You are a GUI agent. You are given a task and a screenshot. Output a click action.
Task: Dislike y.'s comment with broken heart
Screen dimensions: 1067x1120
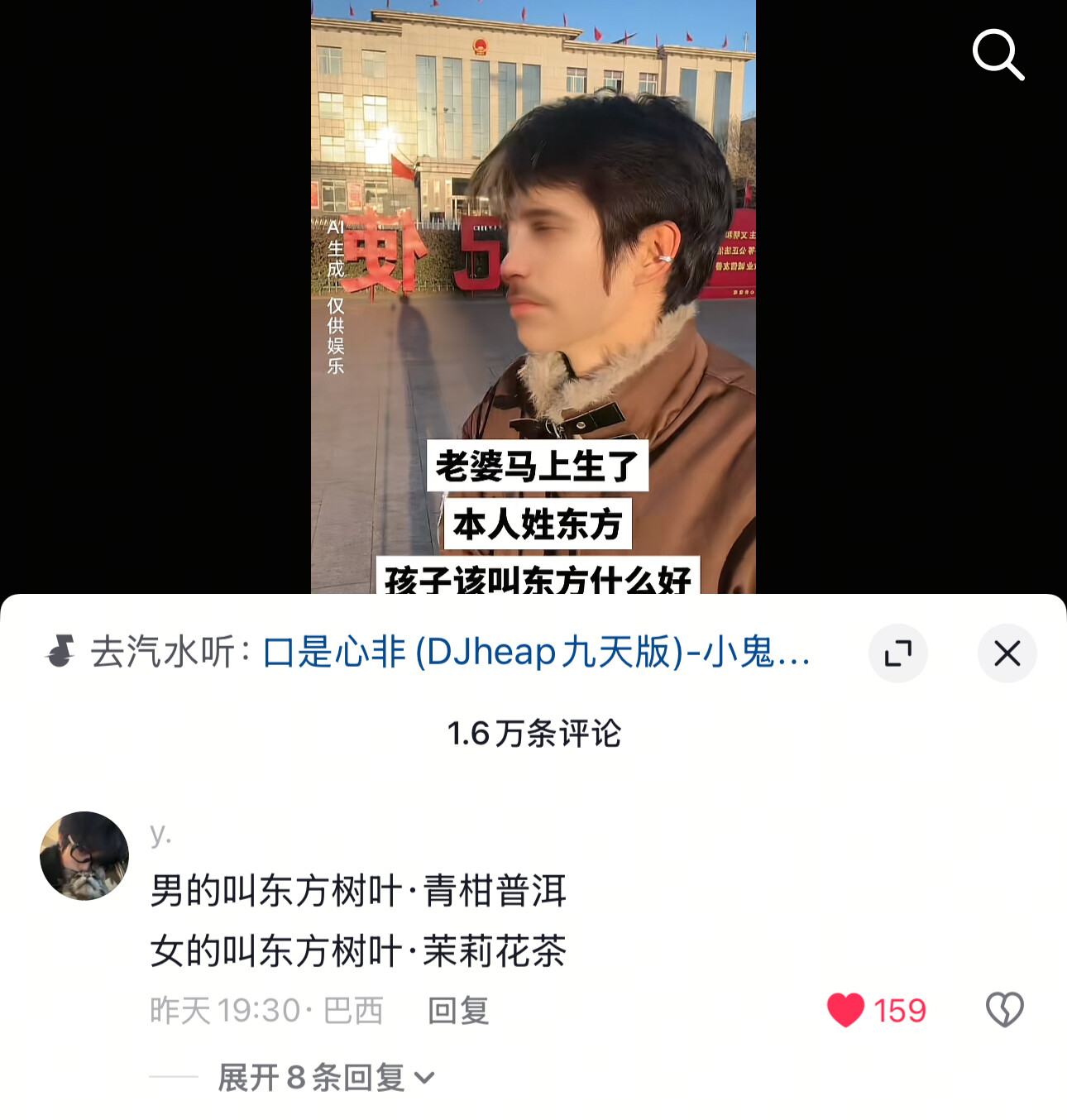coord(1004,1010)
